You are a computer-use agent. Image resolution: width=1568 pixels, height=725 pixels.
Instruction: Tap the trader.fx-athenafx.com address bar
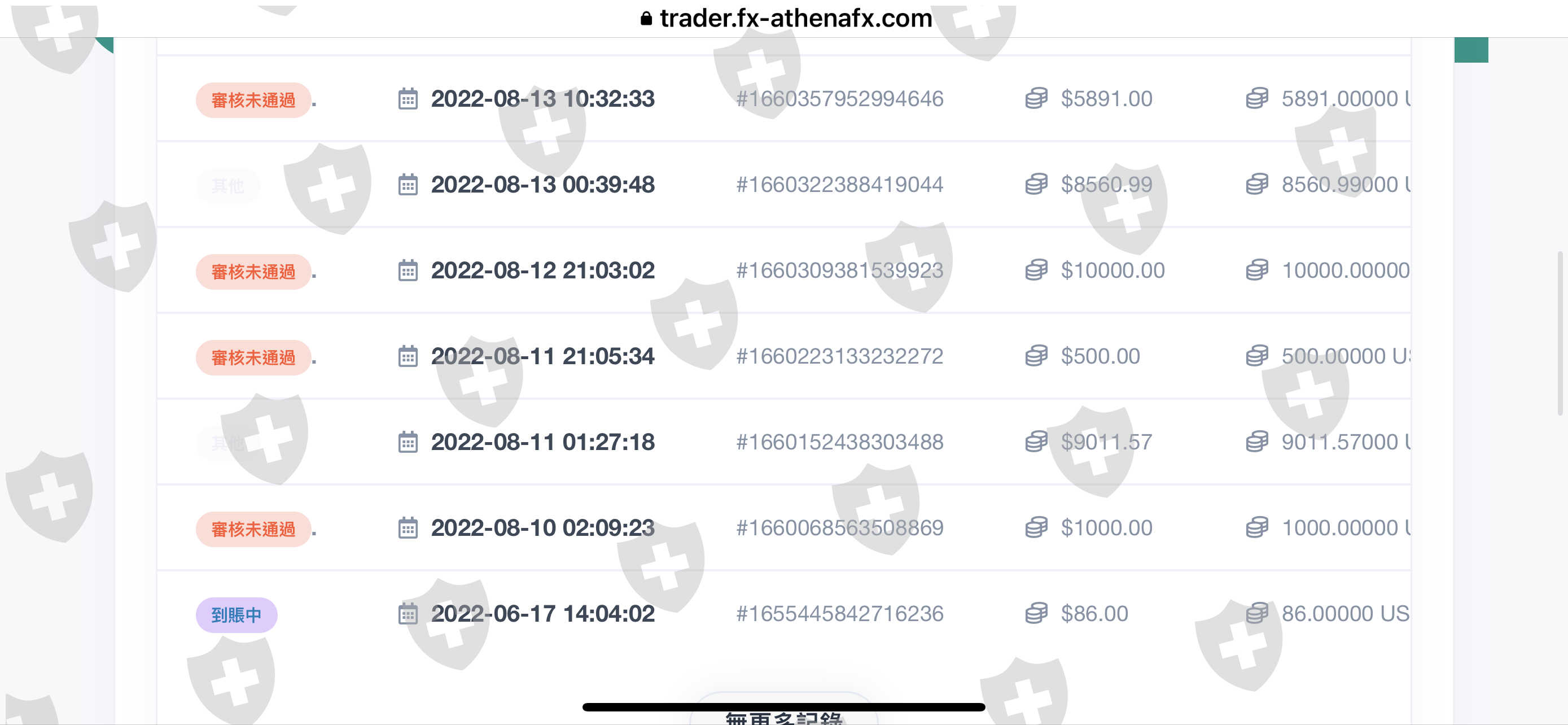(x=786, y=18)
